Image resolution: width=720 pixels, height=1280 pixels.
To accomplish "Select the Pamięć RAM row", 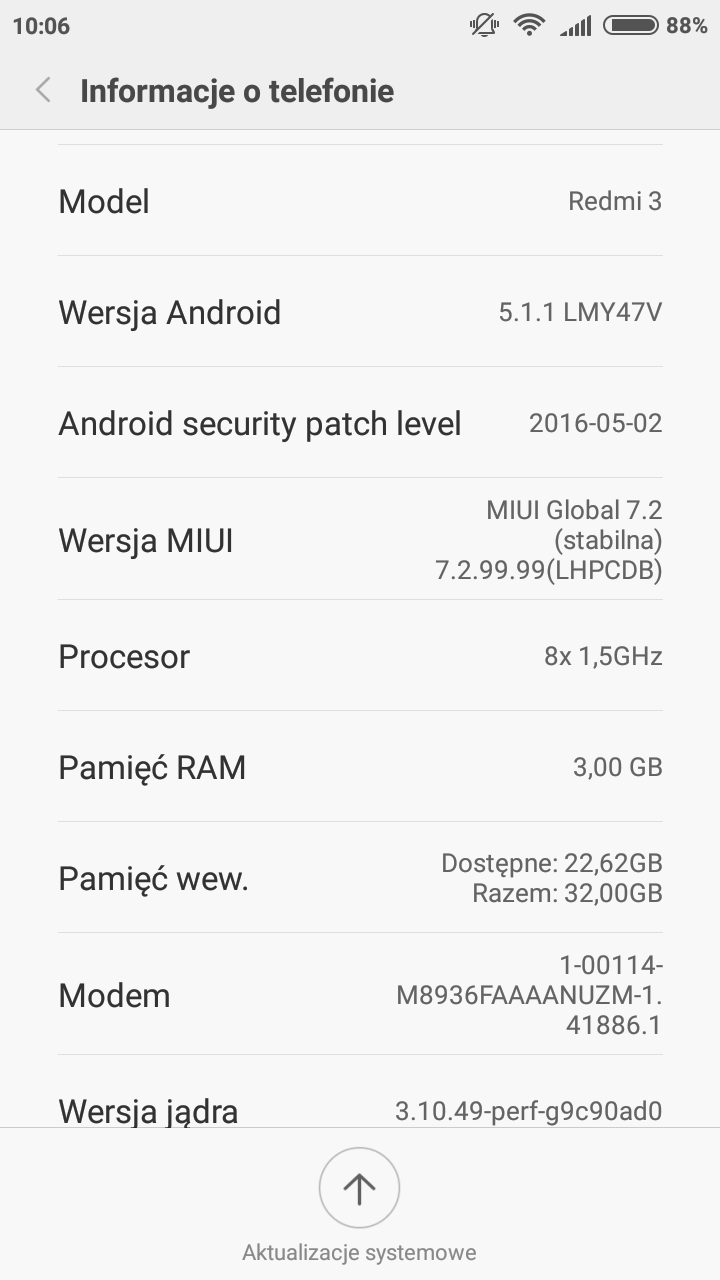I will coord(360,767).
